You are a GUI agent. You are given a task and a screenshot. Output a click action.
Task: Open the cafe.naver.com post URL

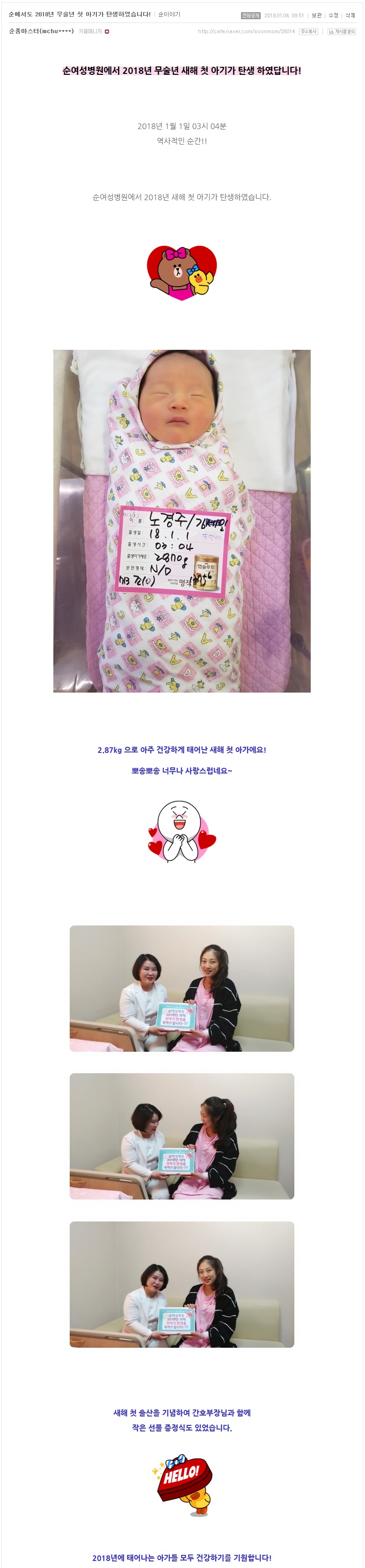click(246, 32)
